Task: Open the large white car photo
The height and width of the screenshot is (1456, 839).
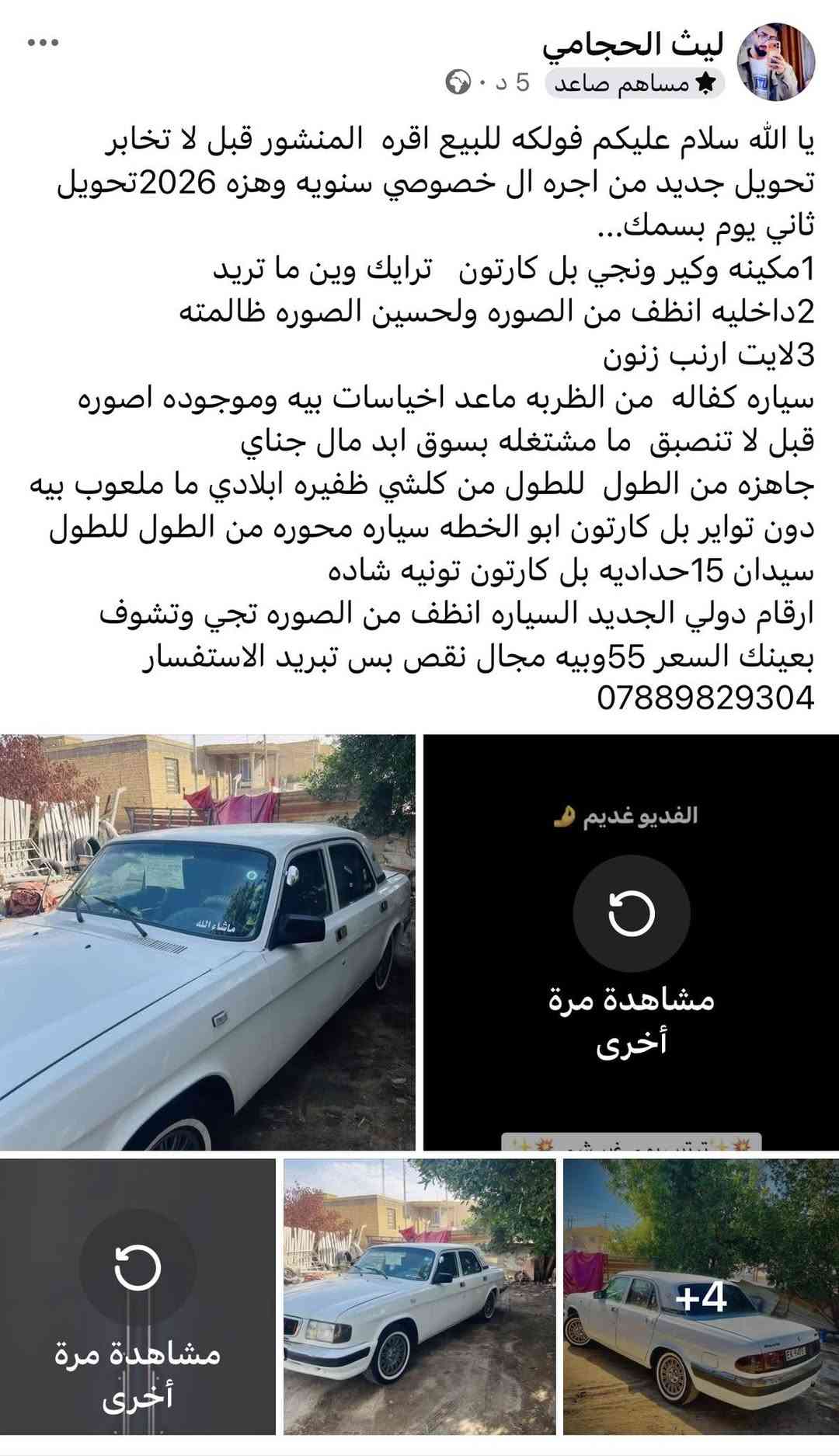Action: 207,942
